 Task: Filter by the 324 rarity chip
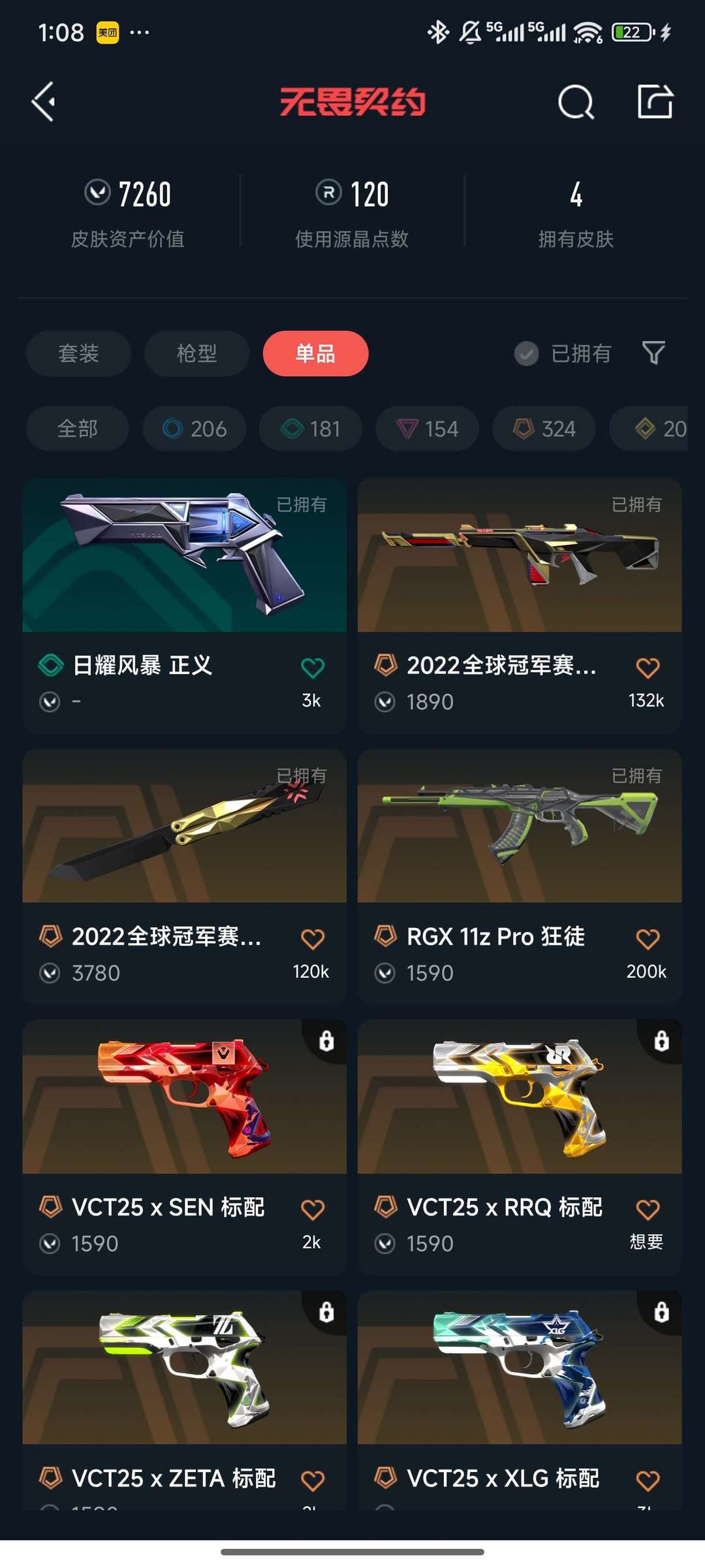tap(544, 428)
